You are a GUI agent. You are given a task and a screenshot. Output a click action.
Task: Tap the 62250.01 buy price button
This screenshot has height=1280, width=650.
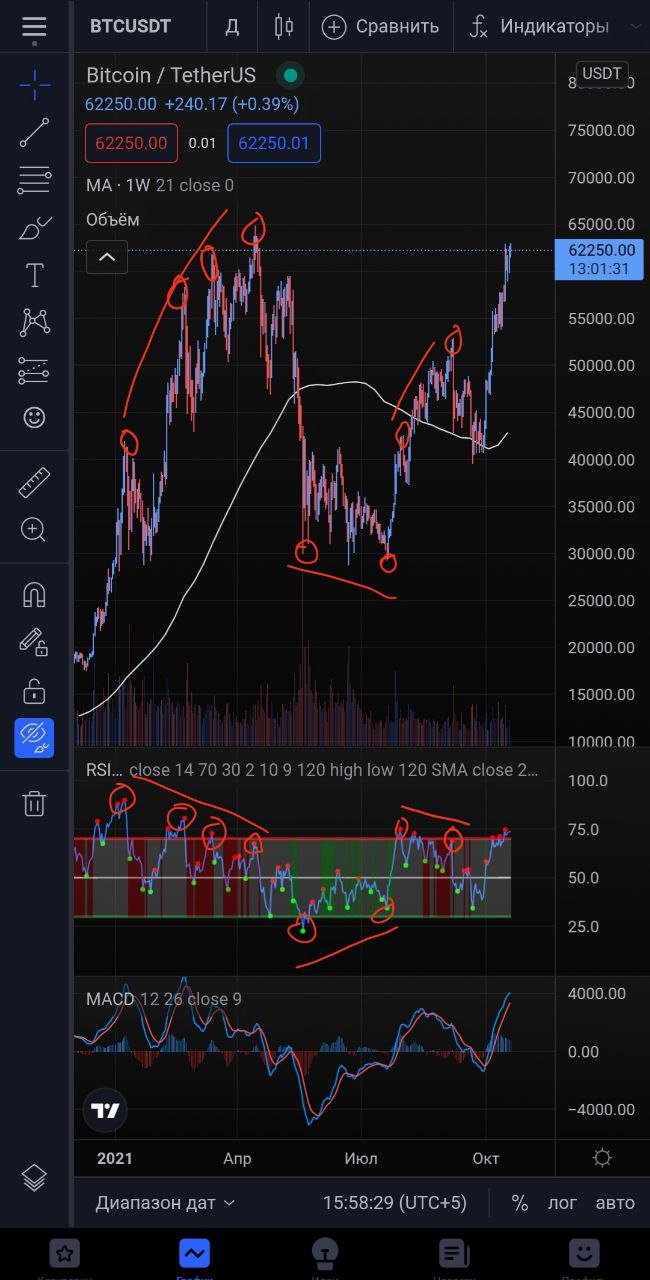(x=273, y=143)
